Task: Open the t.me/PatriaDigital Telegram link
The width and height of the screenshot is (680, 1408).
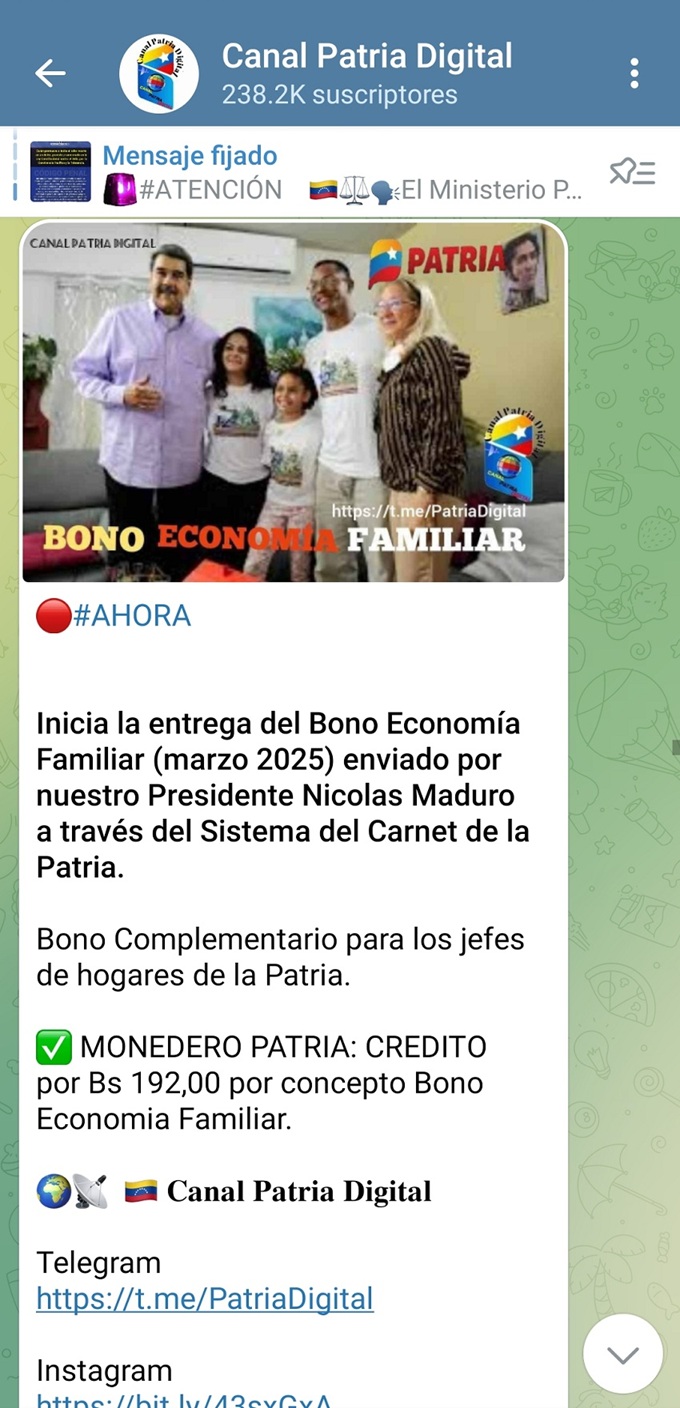Action: [205, 1299]
